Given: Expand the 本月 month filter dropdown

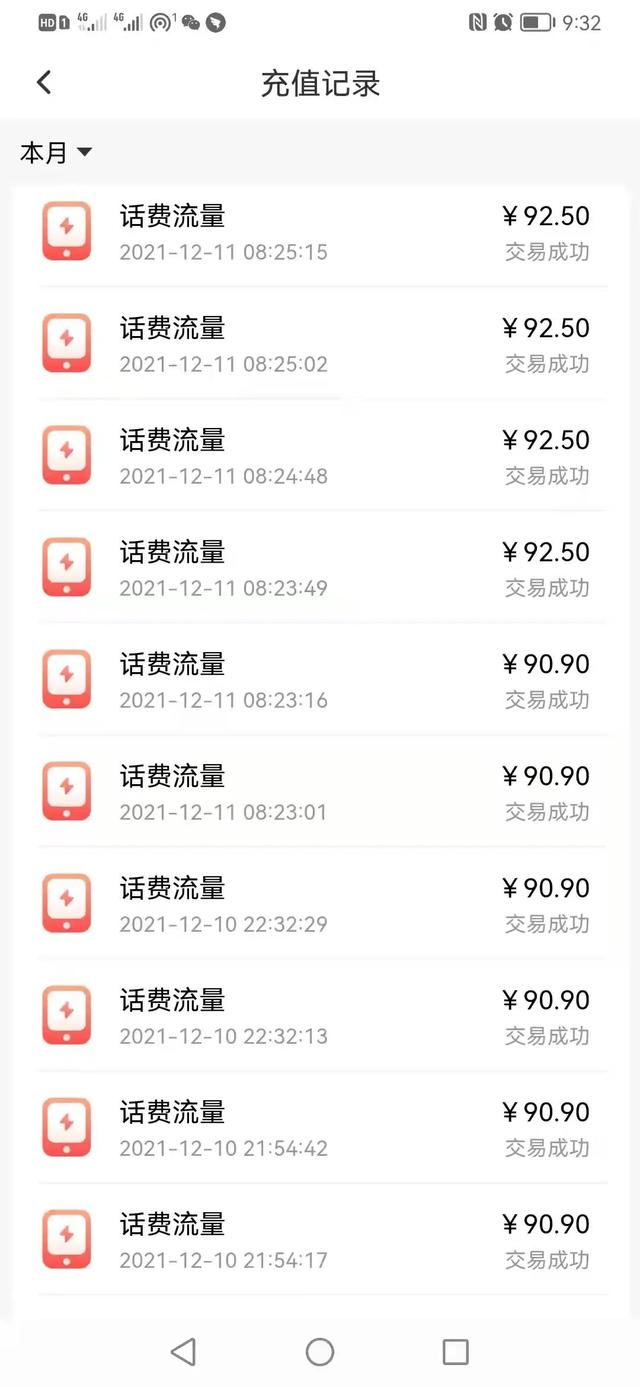Looking at the screenshot, I should [x=56, y=153].
